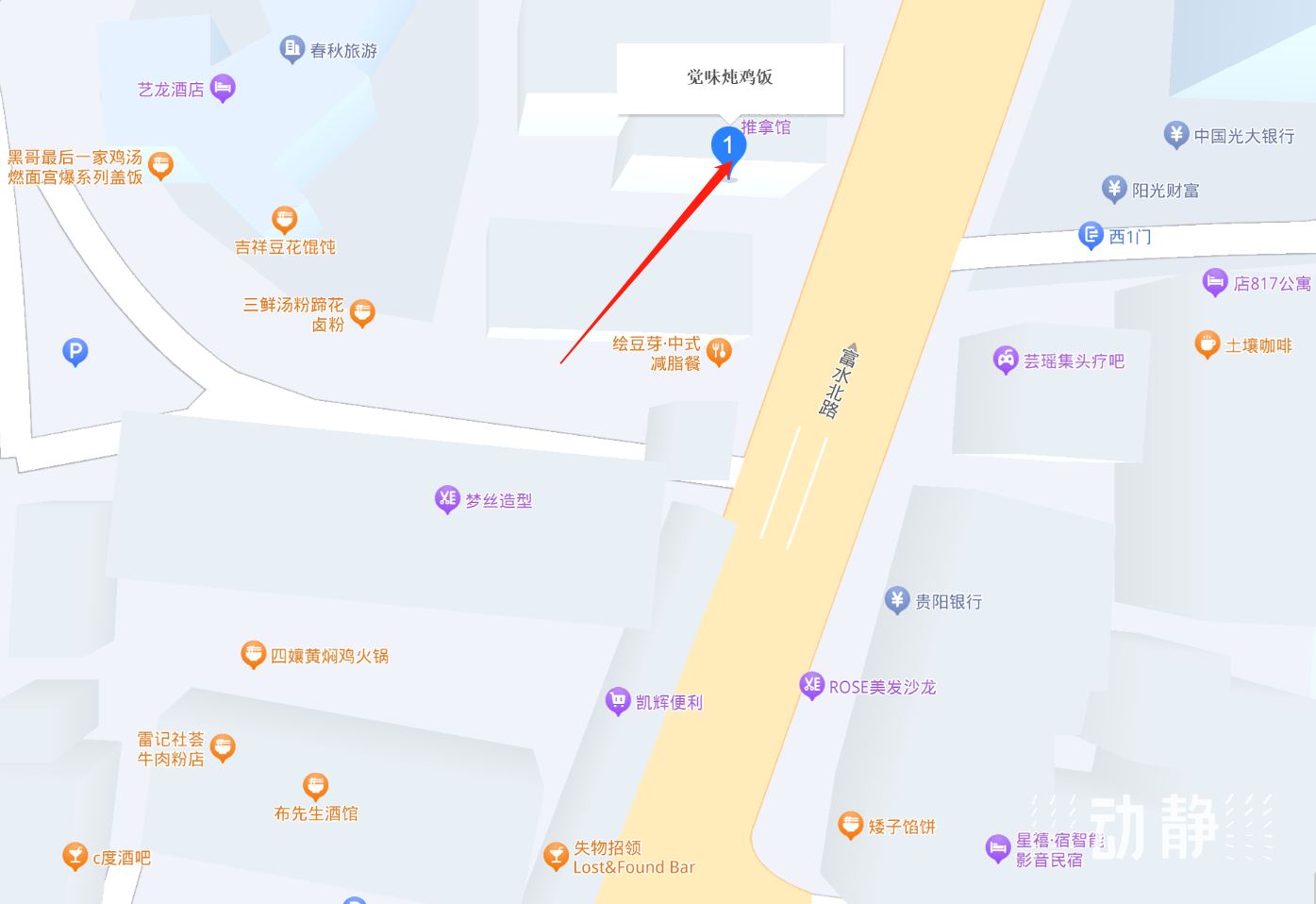Viewport: 1316px width, 904px height.
Task: Tap the 中国光大银行 marker
Action: 1175,134
